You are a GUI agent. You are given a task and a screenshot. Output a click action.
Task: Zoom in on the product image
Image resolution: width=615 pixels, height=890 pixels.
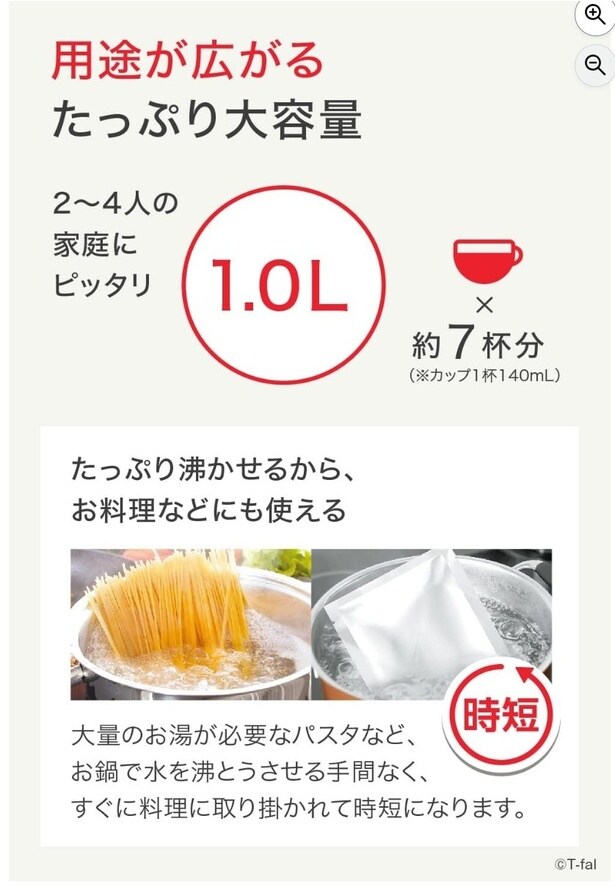595,15
